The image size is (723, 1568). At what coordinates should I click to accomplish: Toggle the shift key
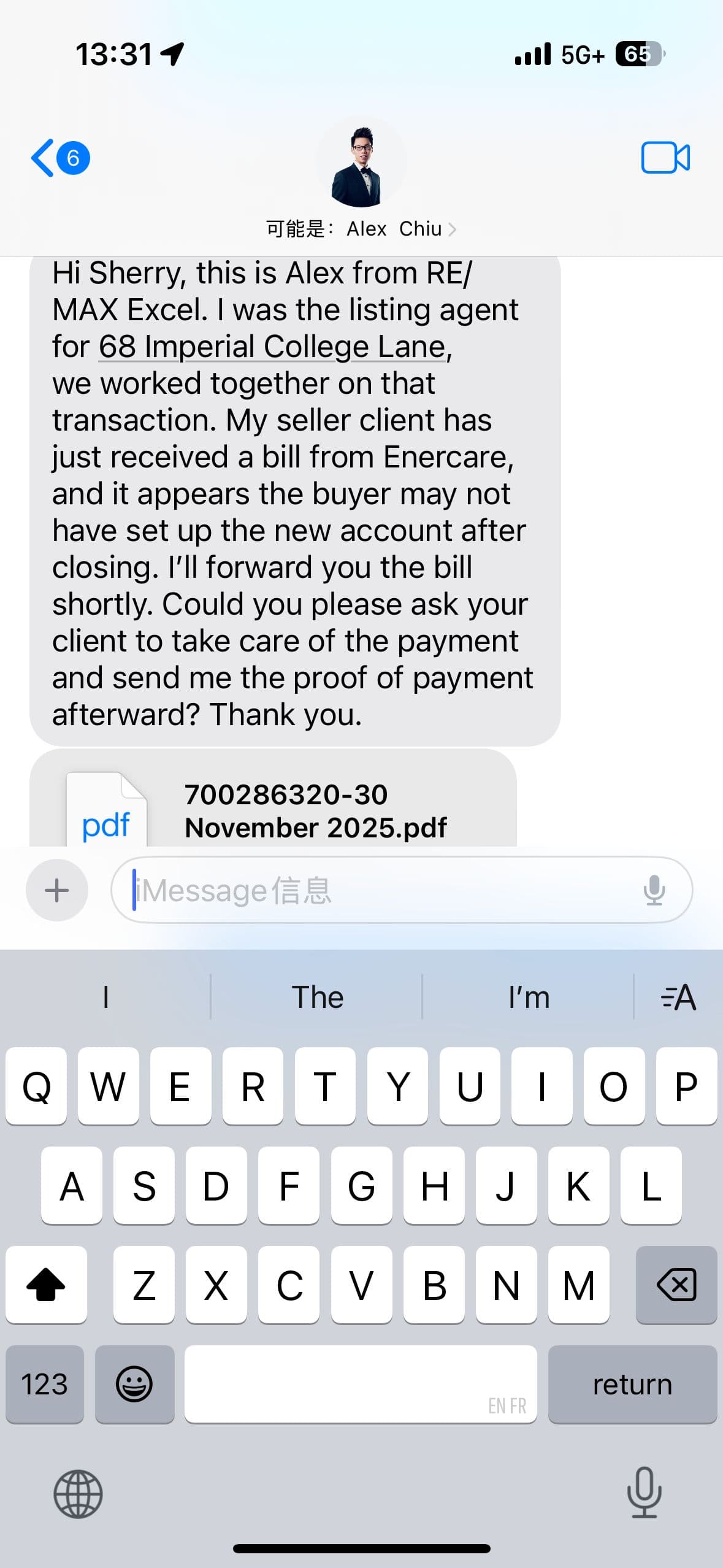pyautogui.click(x=46, y=1285)
